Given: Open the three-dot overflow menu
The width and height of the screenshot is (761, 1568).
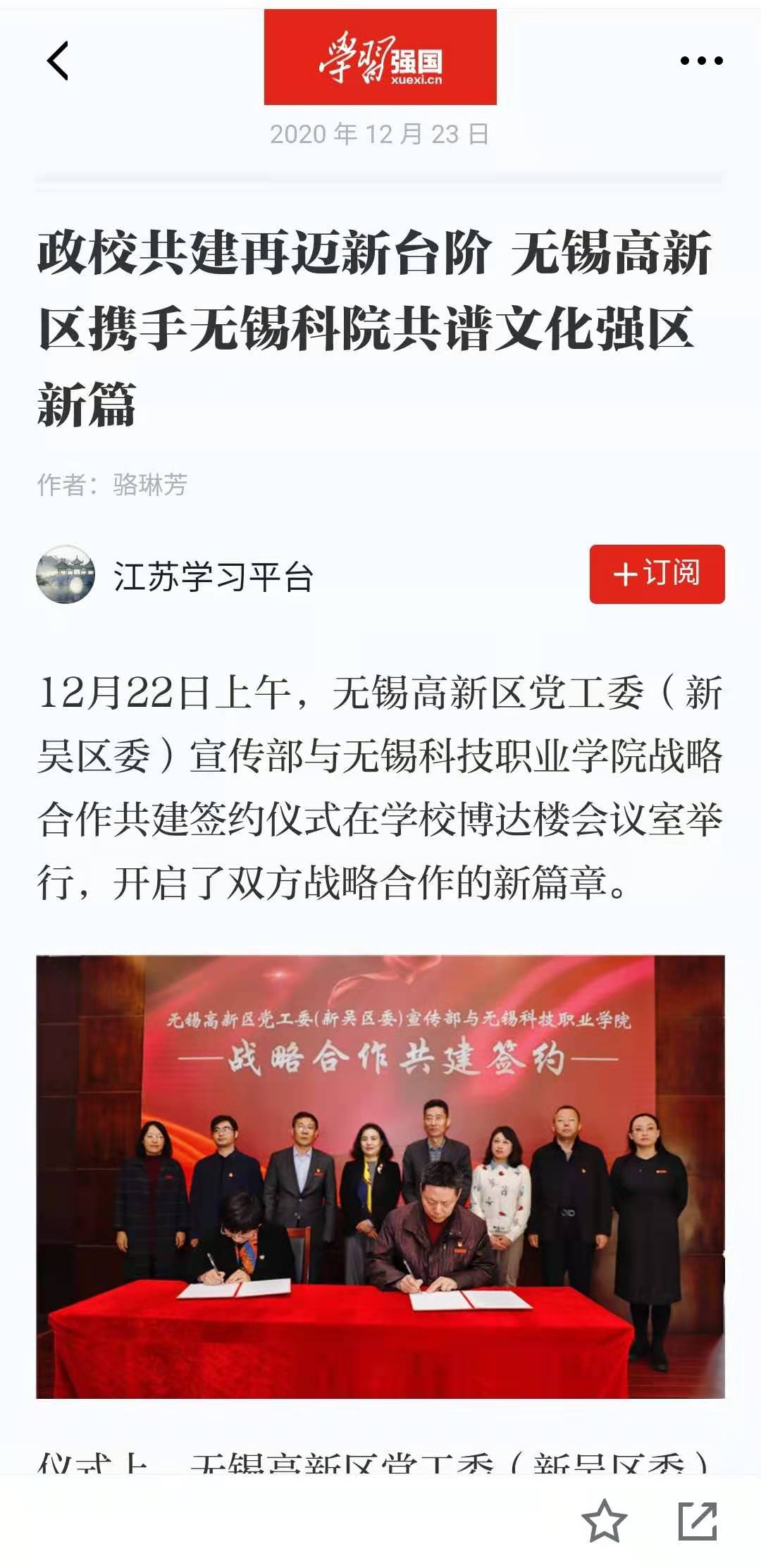Looking at the screenshot, I should (x=701, y=61).
